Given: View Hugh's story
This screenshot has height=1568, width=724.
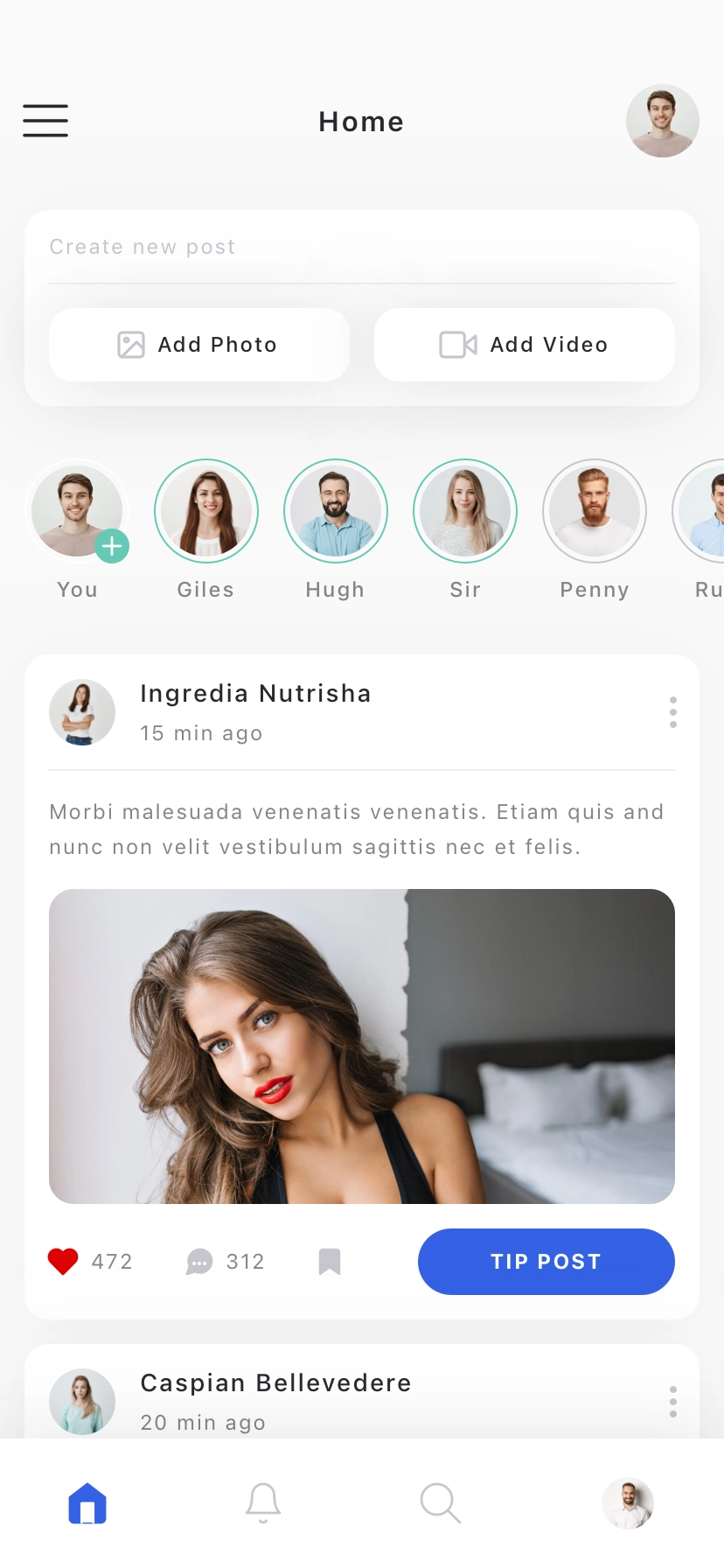Looking at the screenshot, I should coord(336,511).
